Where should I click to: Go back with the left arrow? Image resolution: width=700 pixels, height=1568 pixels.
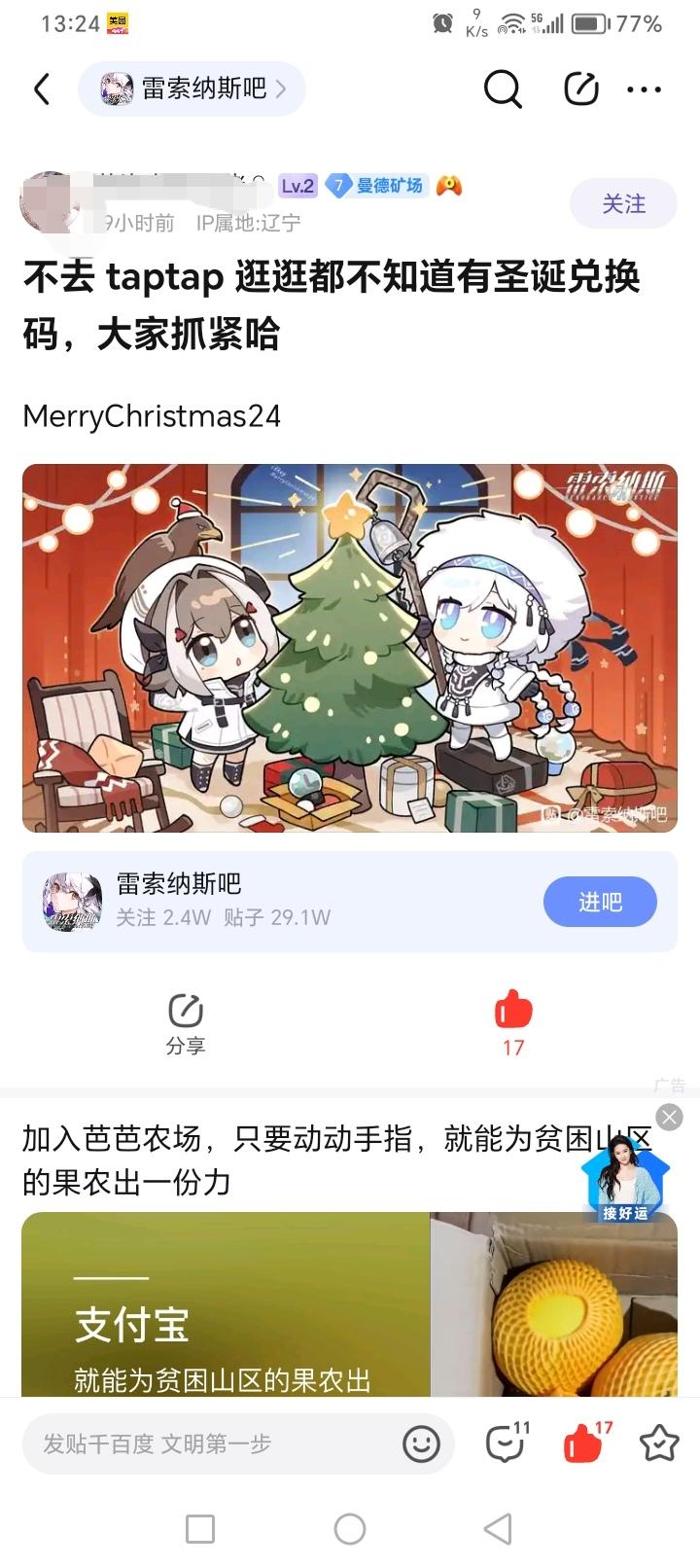pos(41,89)
